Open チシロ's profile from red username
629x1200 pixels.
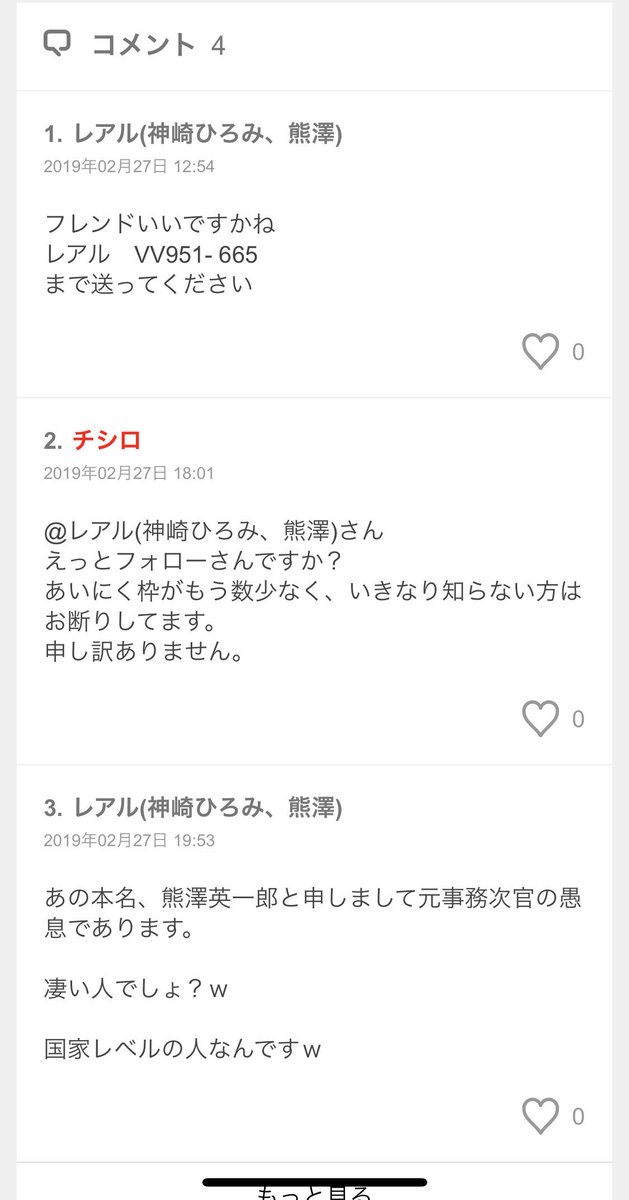tap(107, 440)
